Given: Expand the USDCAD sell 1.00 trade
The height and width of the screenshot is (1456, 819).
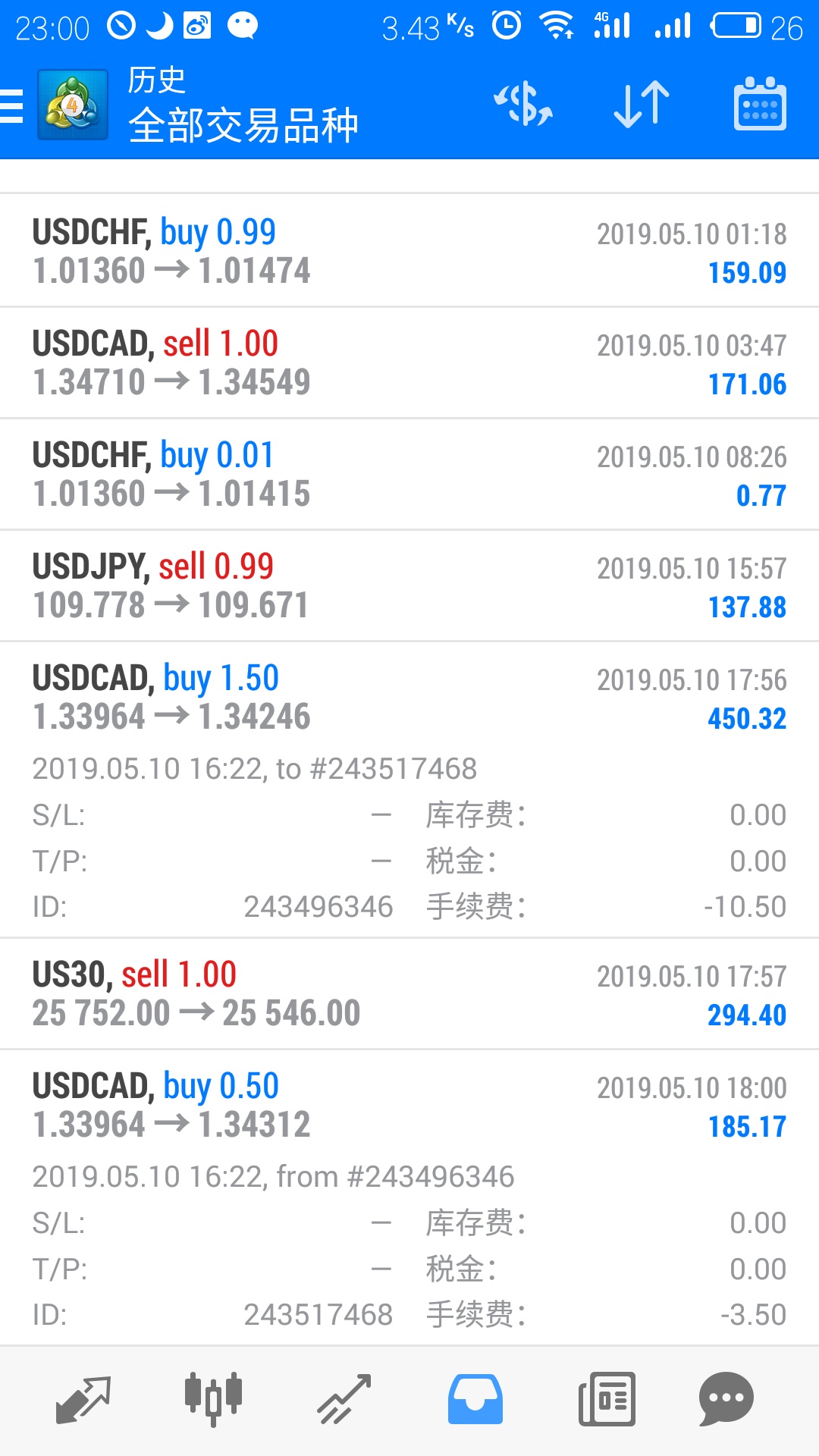Looking at the screenshot, I should point(409,362).
